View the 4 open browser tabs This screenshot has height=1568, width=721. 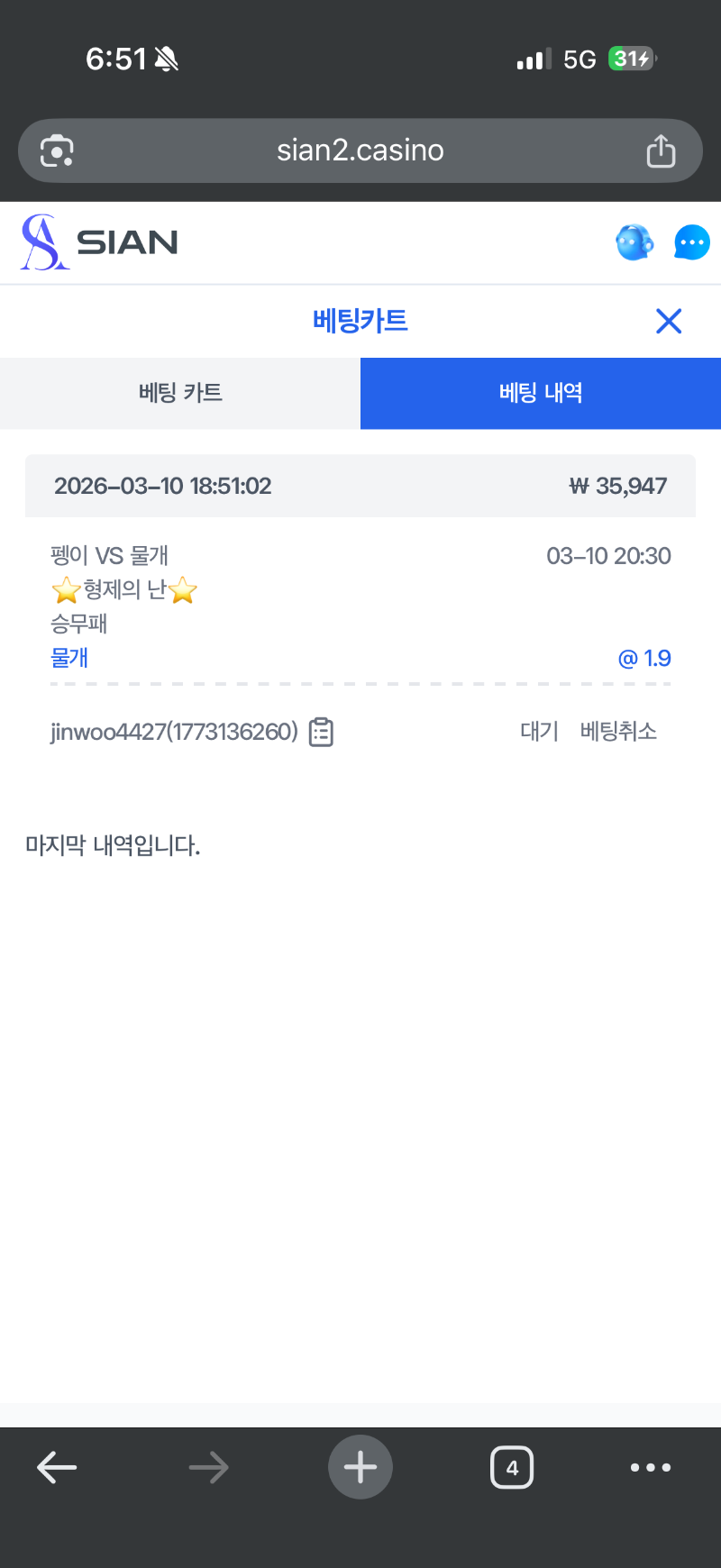click(512, 1467)
